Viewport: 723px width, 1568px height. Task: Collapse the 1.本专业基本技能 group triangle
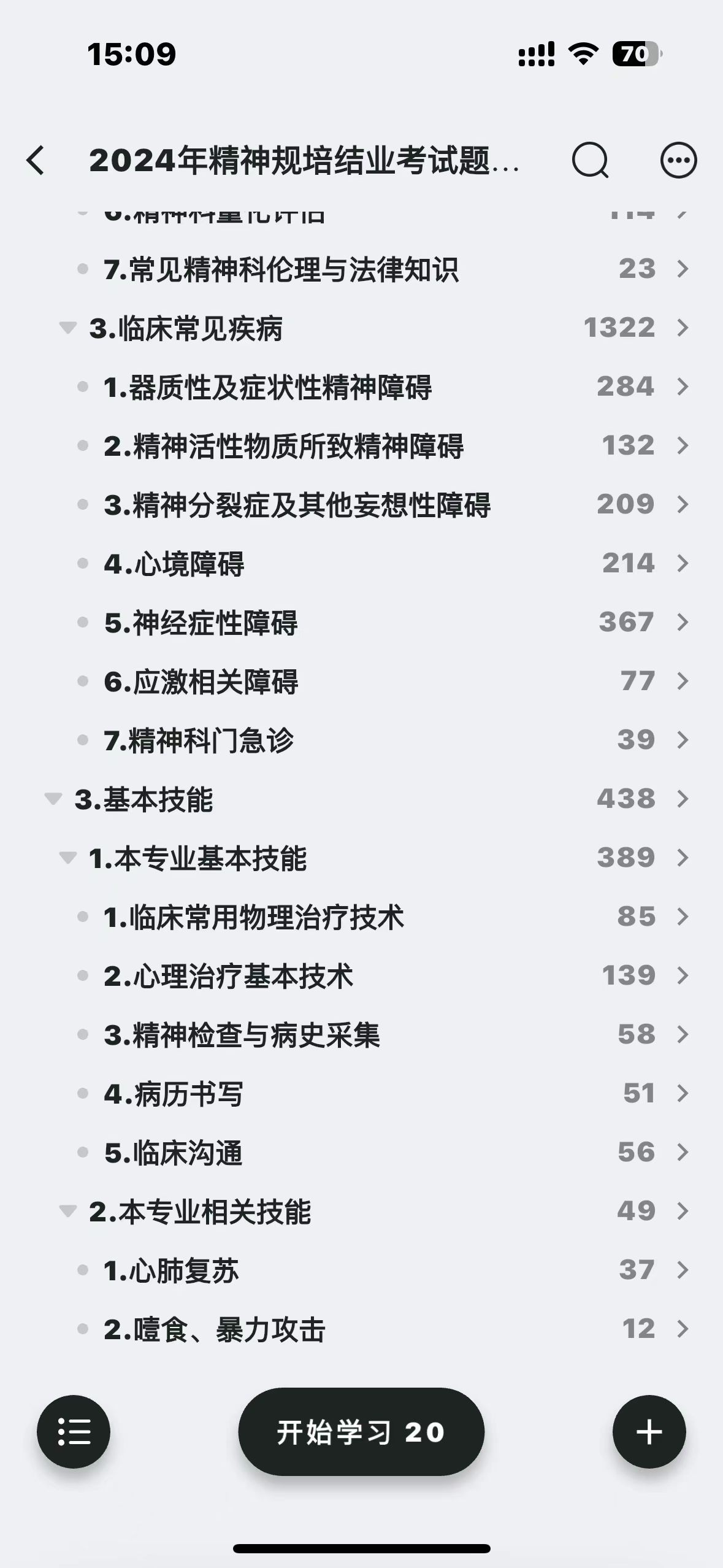67,858
